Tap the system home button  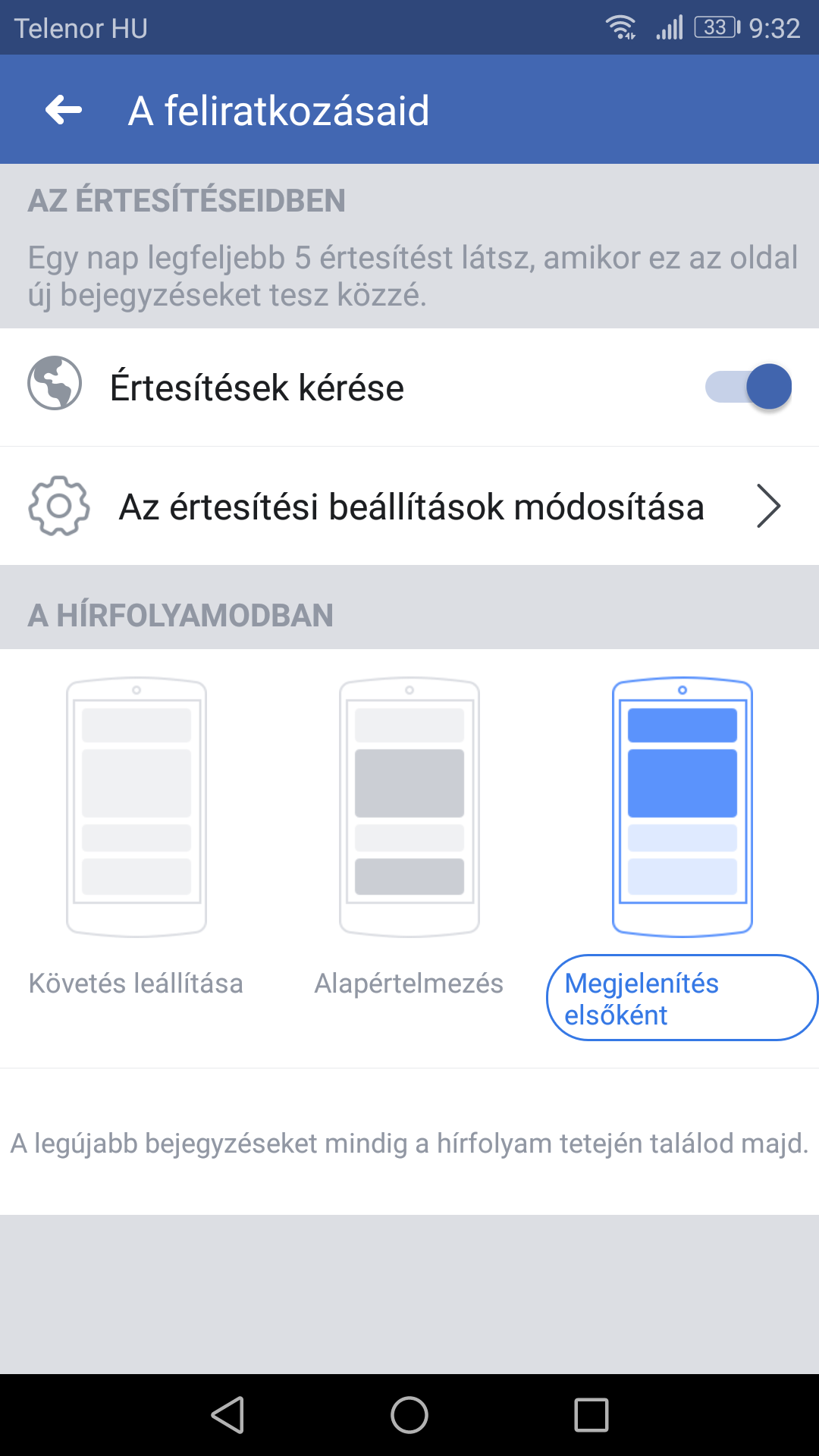409,1415
